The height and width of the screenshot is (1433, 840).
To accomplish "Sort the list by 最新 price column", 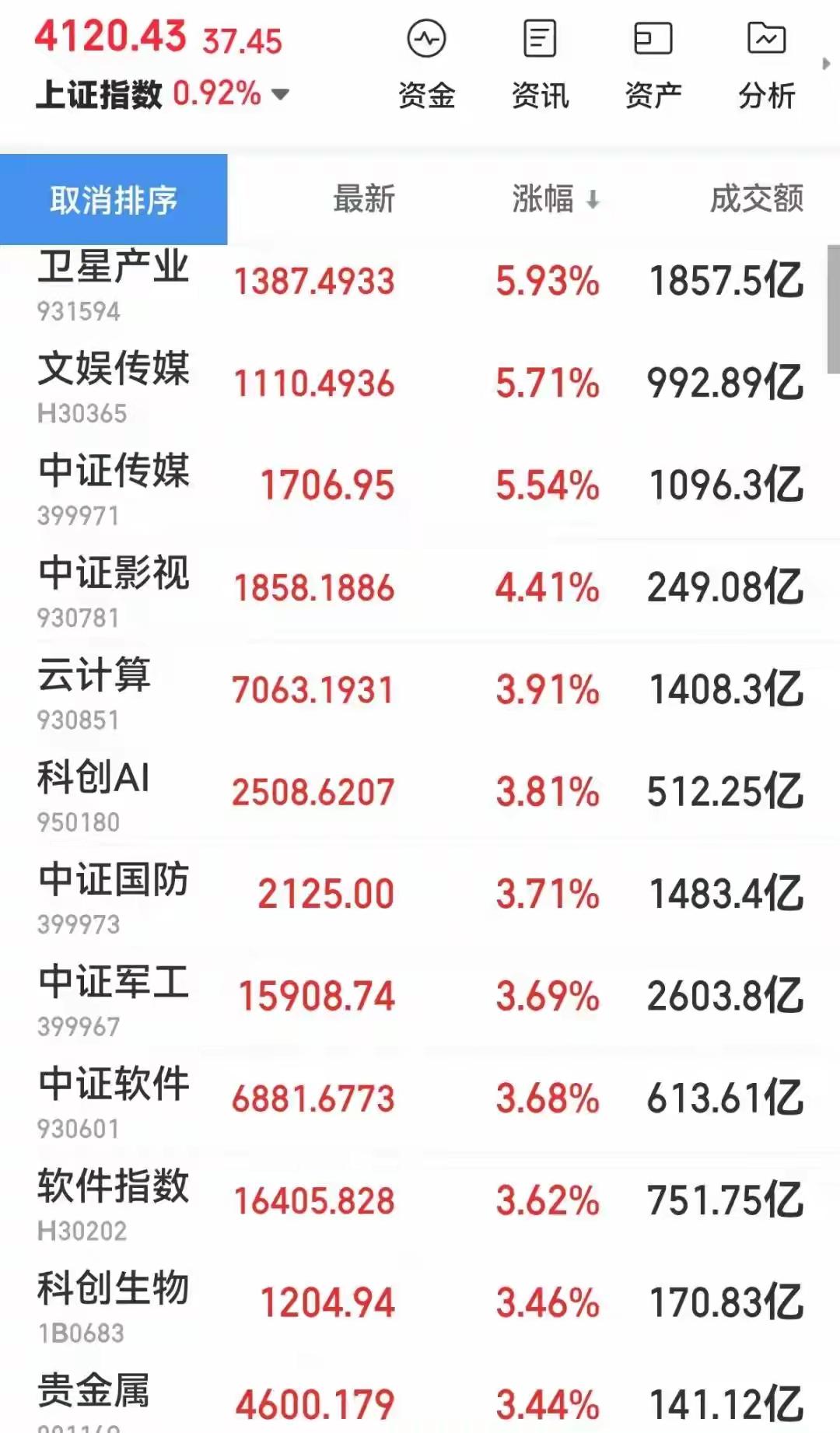I will click(x=362, y=199).
